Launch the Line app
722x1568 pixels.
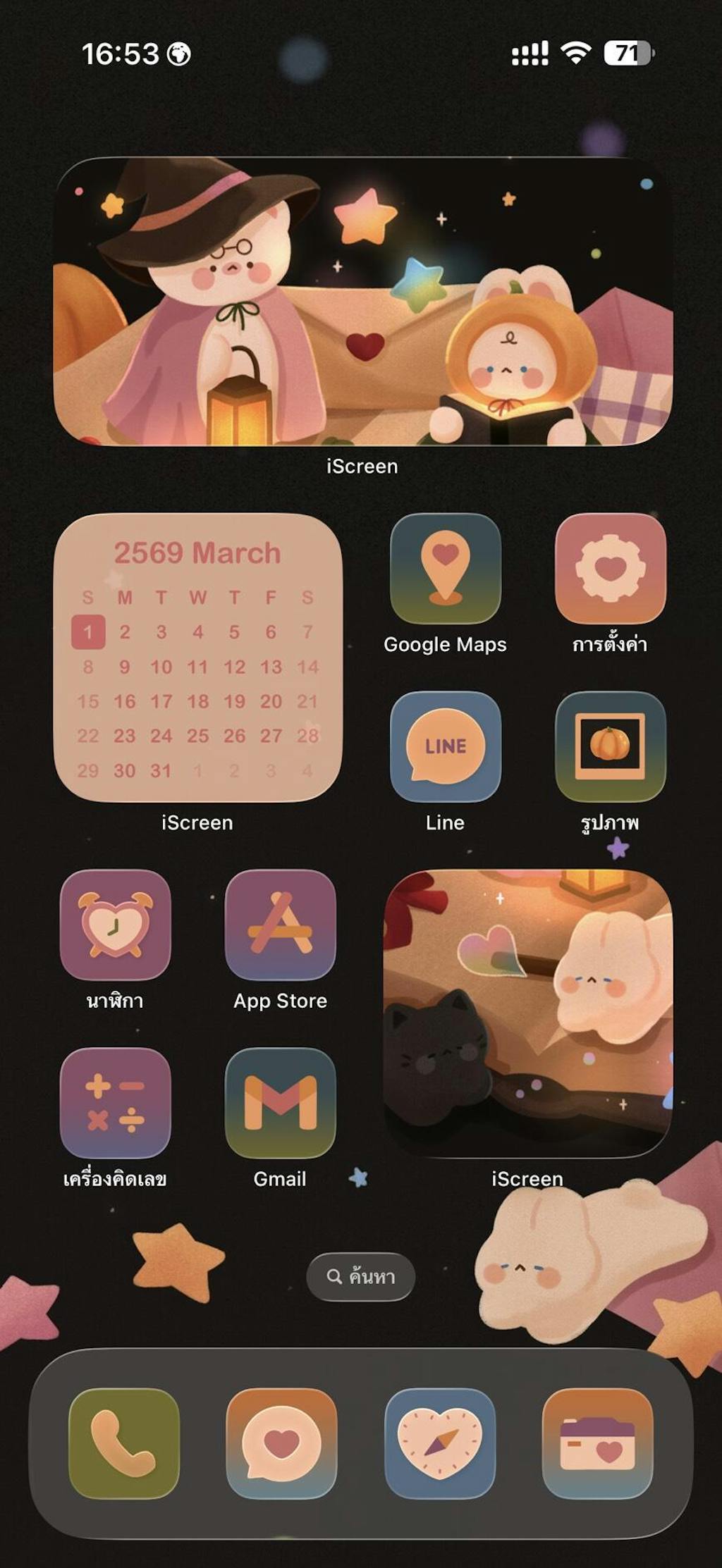point(445,746)
